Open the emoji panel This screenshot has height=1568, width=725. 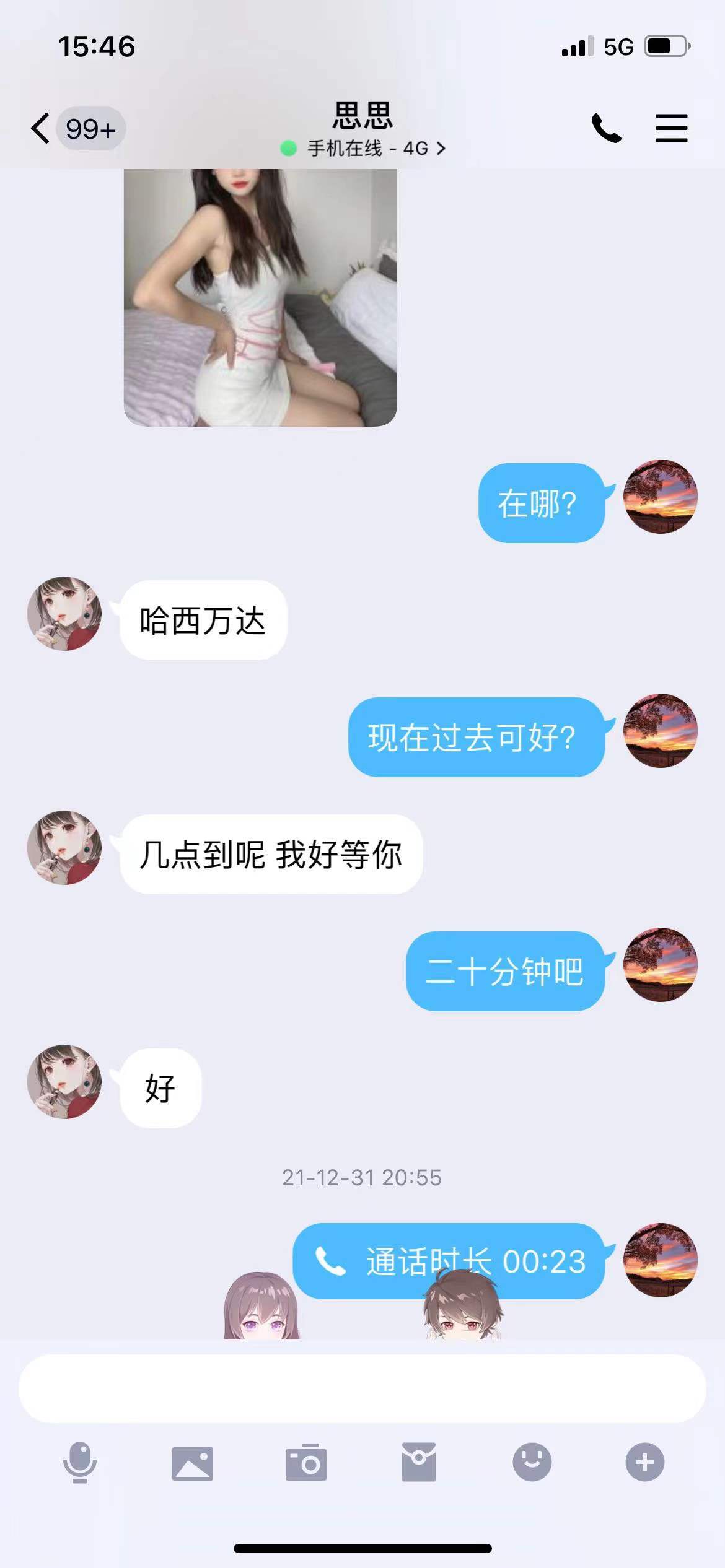click(532, 1463)
